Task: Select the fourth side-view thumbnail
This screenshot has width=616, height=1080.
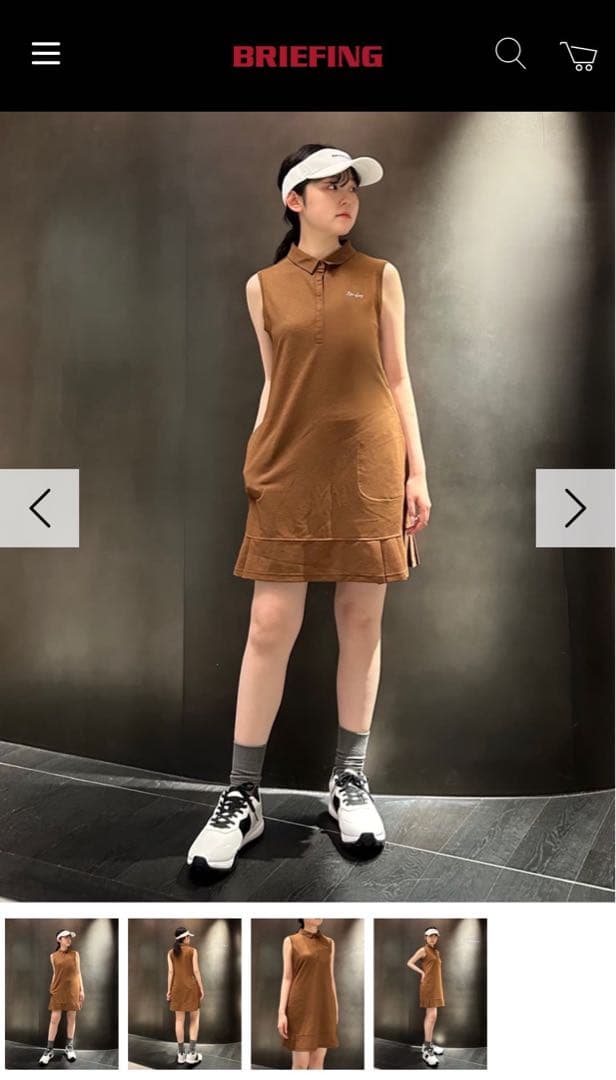Action: [x=431, y=993]
